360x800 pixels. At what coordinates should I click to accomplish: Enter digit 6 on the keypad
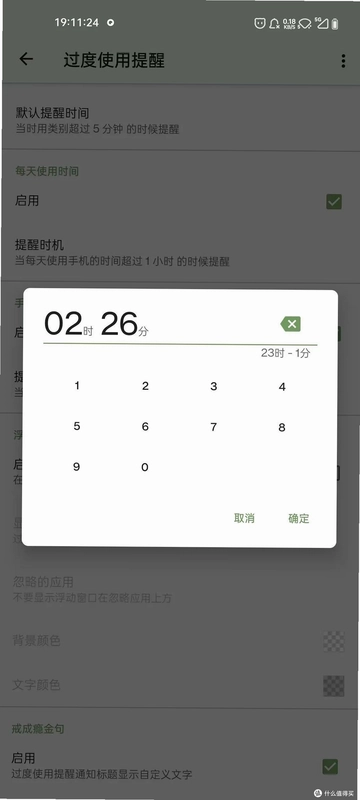(x=145, y=427)
